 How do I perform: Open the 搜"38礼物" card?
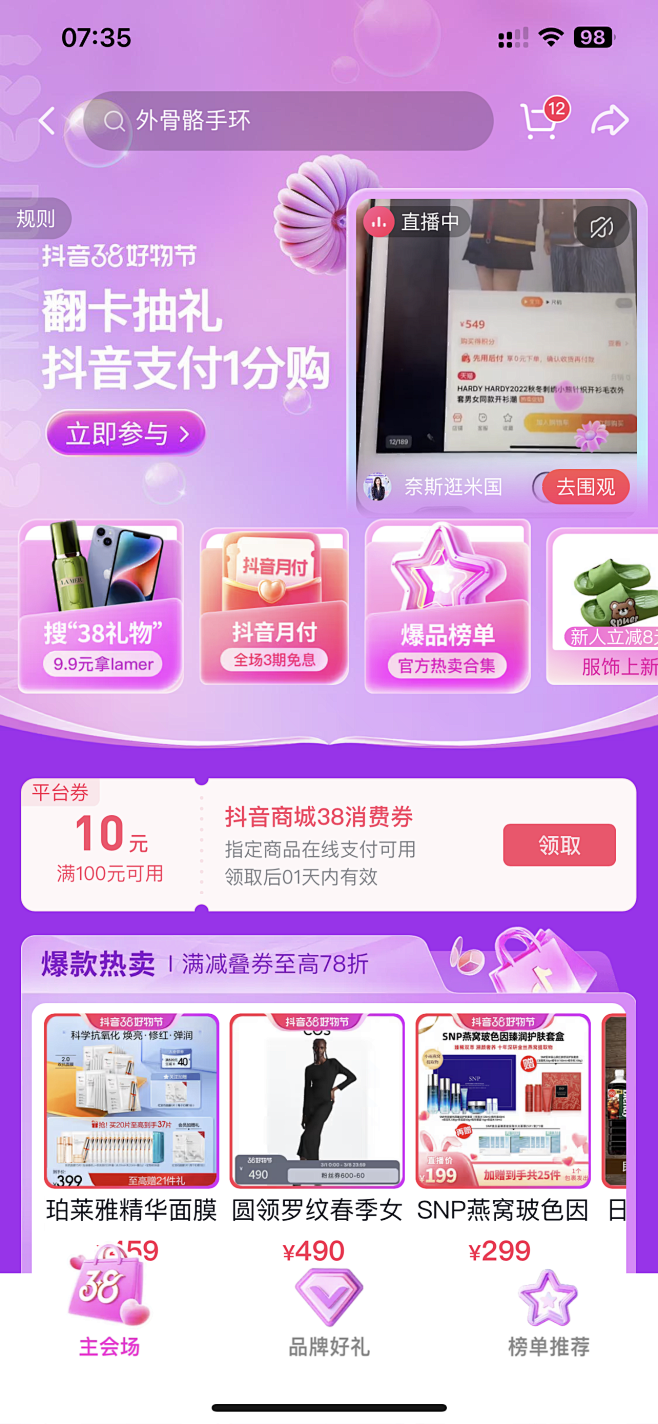(x=102, y=606)
